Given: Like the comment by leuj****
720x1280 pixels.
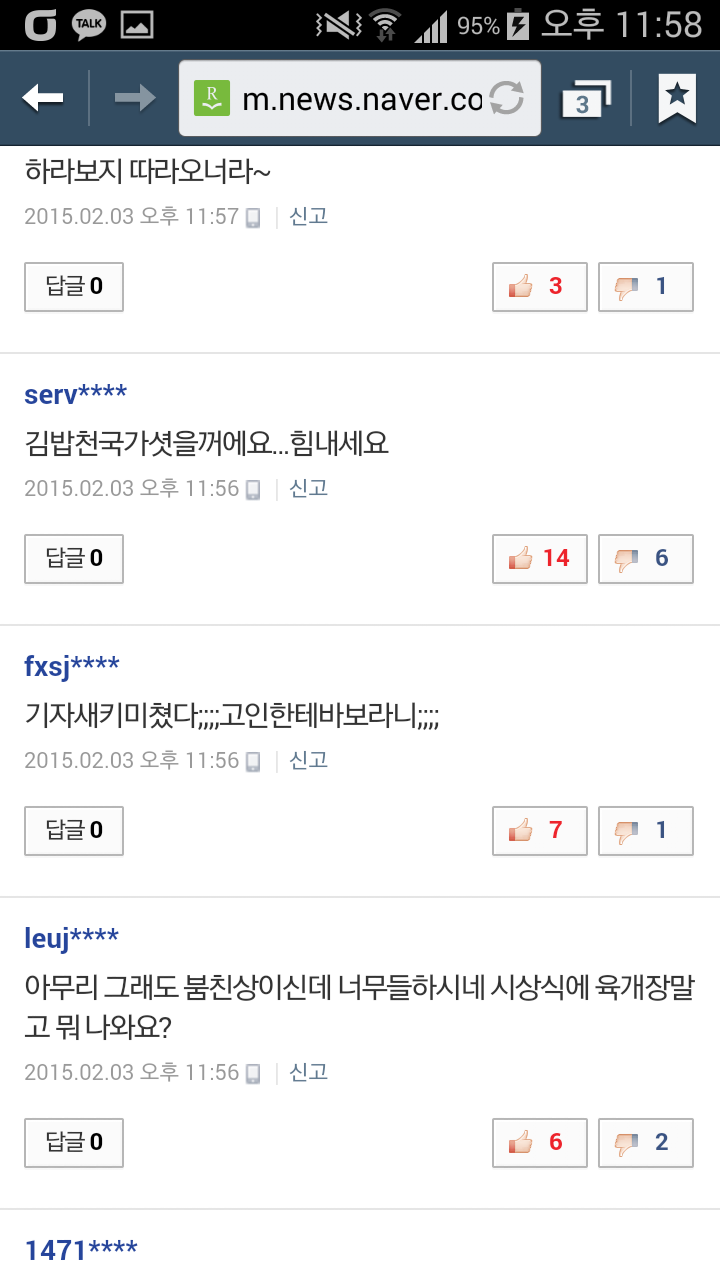Looking at the screenshot, I should (x=540, y=1143).
